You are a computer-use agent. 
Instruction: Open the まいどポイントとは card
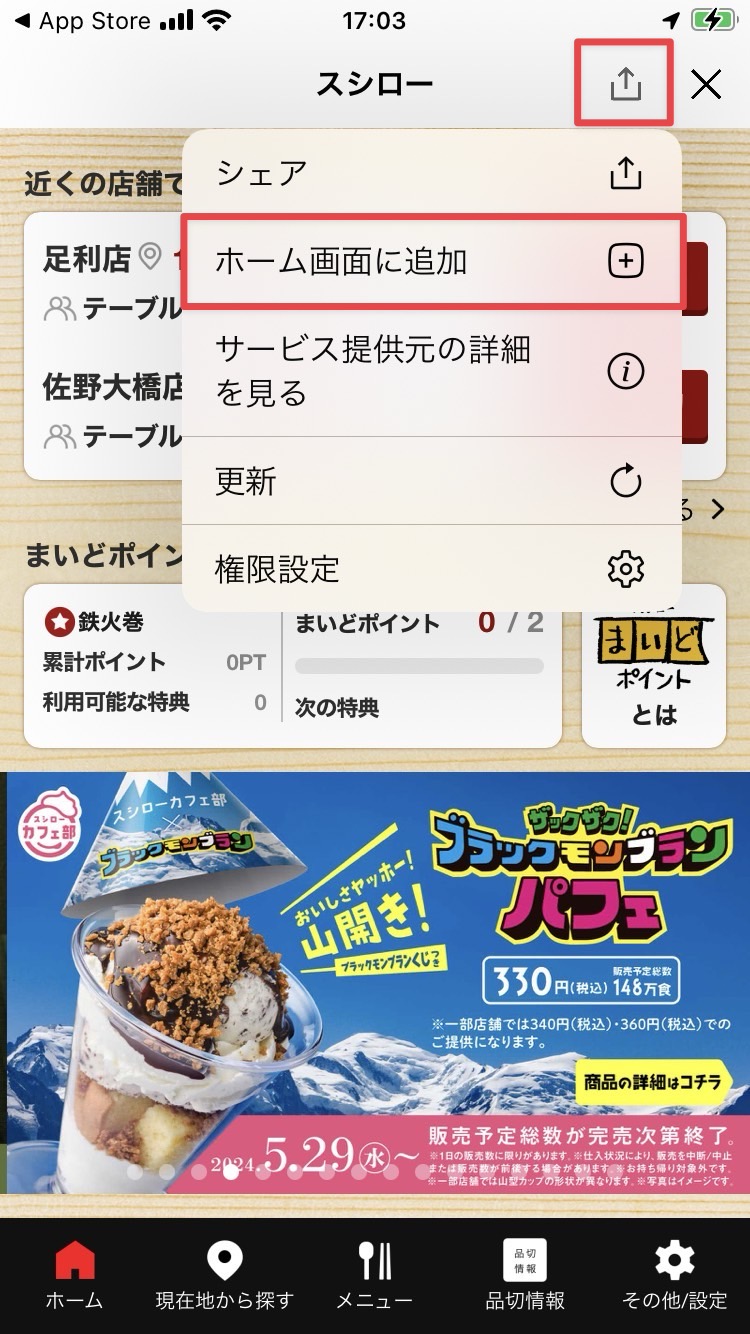coord(654,668)
